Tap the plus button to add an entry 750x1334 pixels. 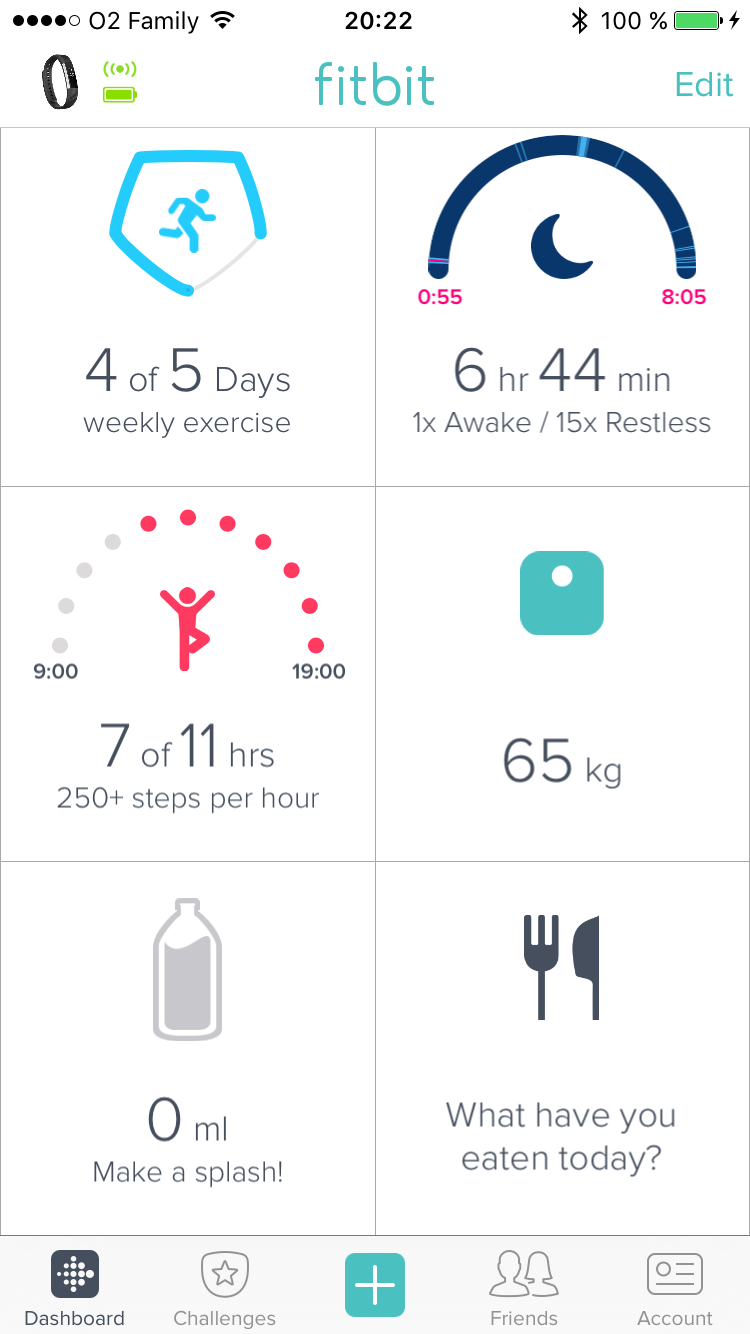(x=375, y=1285)
